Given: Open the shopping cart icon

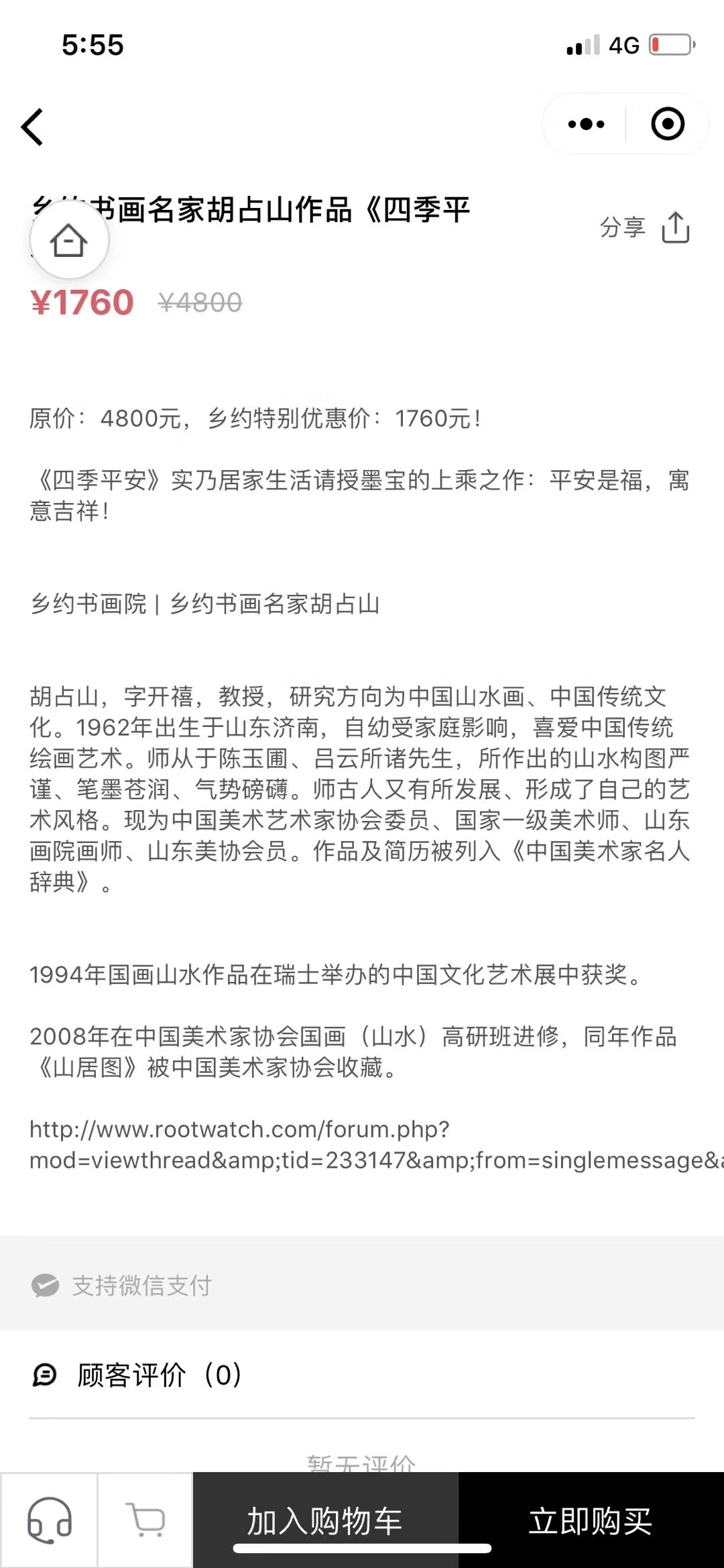Looking at the screenshot, I should click(x=145, y=1520).
